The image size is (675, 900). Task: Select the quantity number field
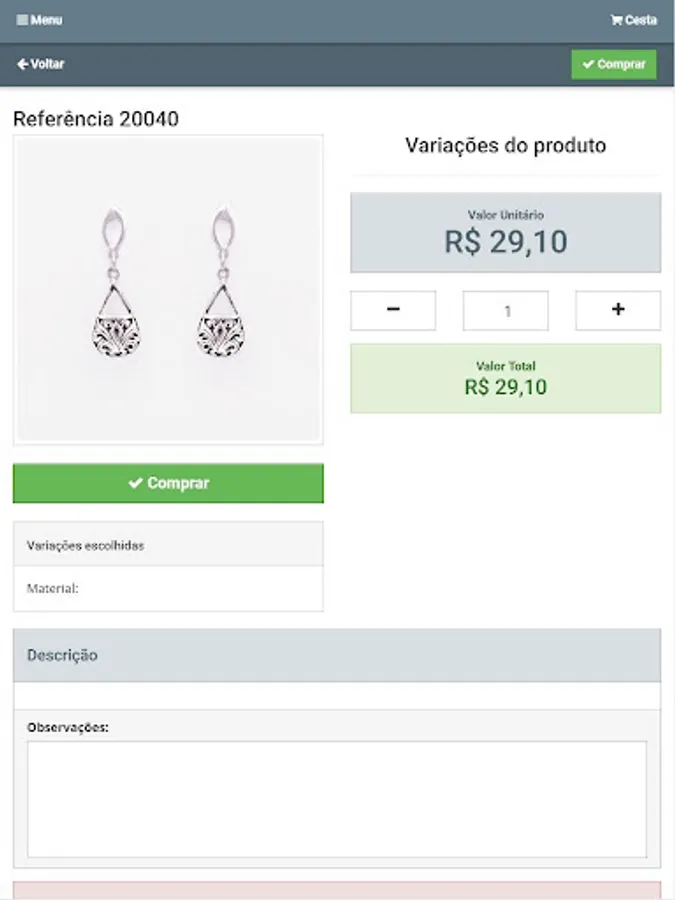506,310
